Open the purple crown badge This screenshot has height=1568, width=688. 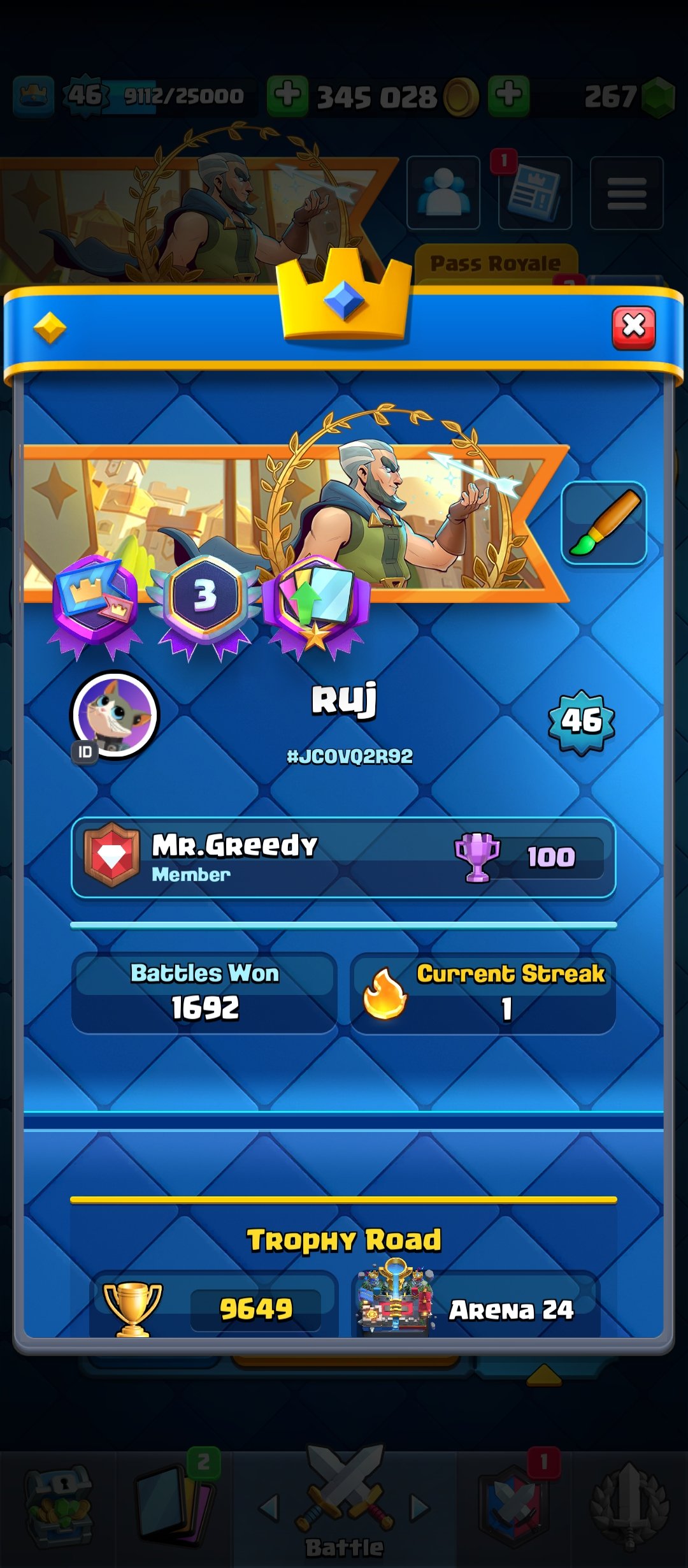click(x=96, y=603)
